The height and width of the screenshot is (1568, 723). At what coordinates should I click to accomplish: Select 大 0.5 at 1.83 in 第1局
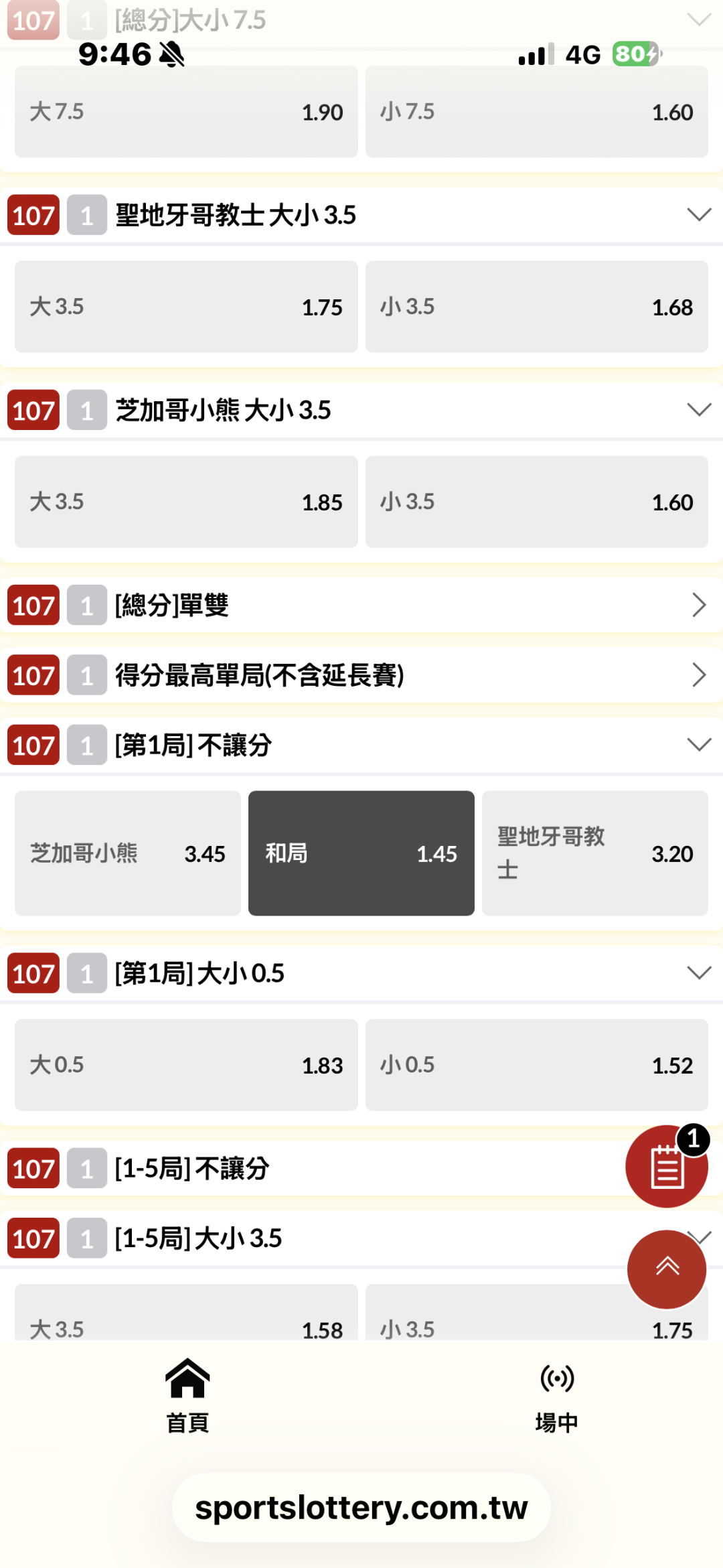[186, 1065]
